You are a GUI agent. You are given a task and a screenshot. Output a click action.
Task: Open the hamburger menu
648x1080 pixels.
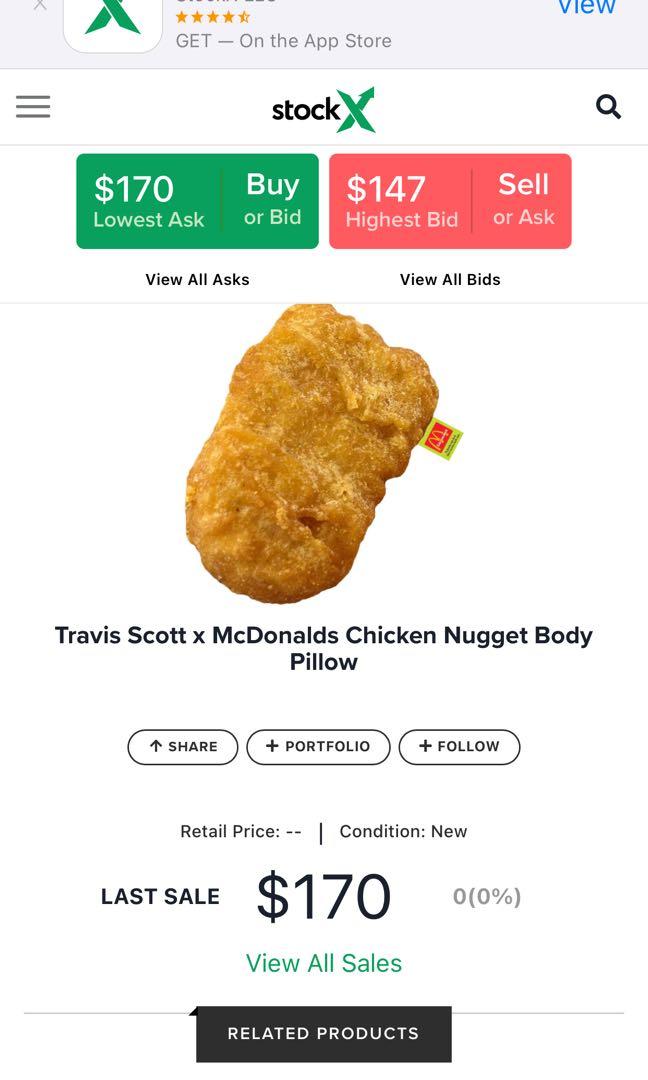click(x=33, y=107)
